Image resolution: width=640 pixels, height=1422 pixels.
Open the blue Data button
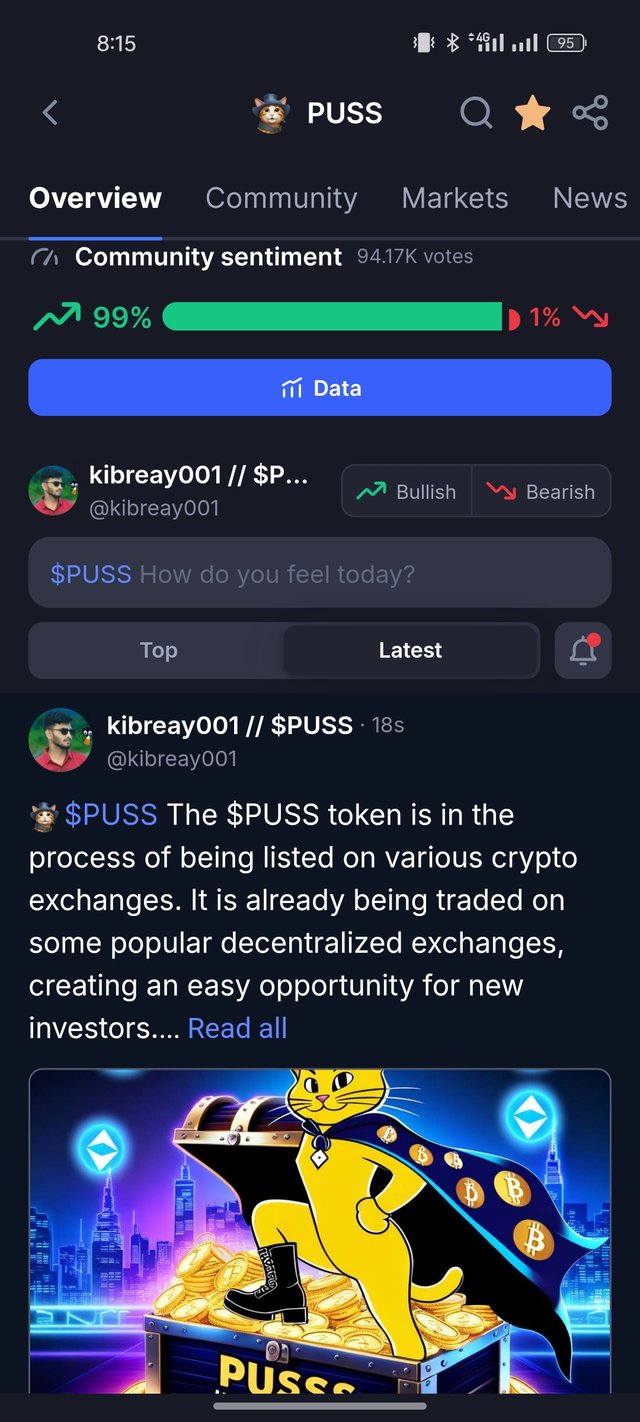click(320, 388)
